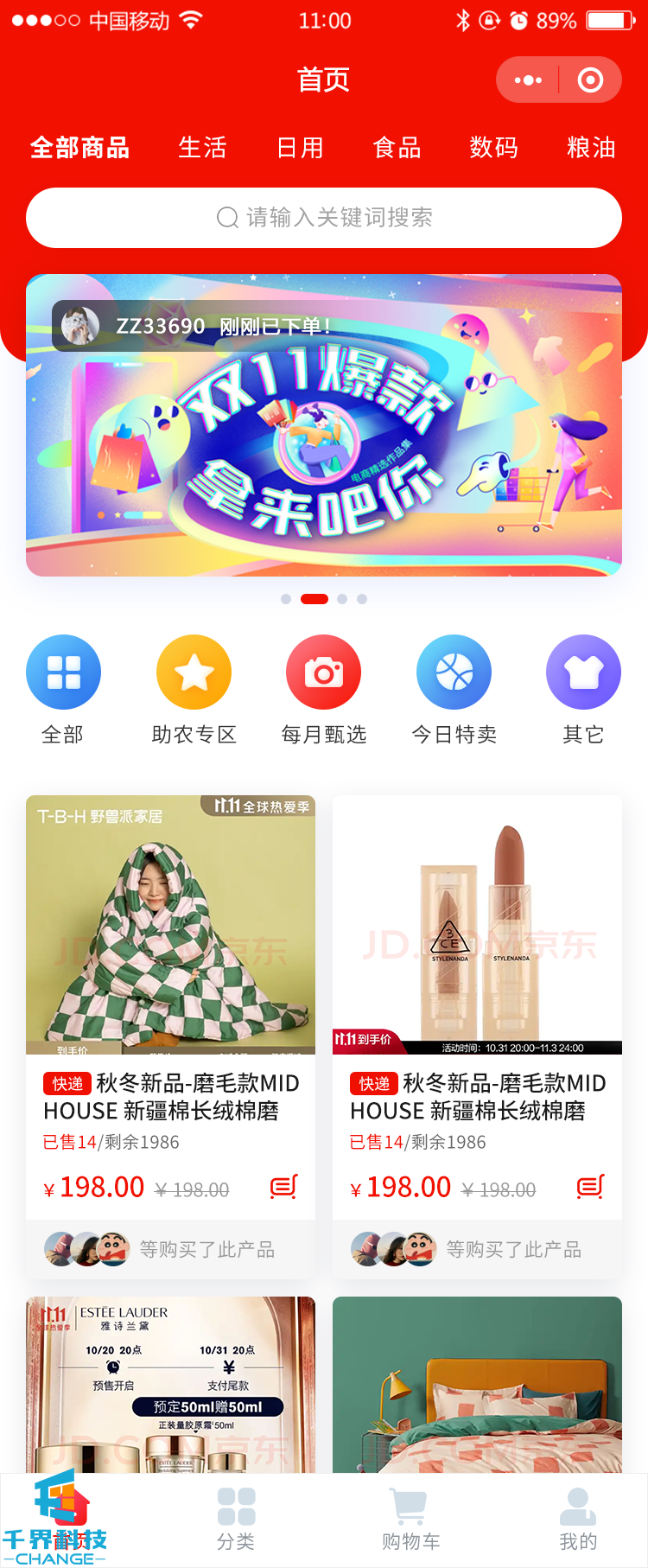
Task: Close the mini program with the circle icon
Action: [590, 80]
